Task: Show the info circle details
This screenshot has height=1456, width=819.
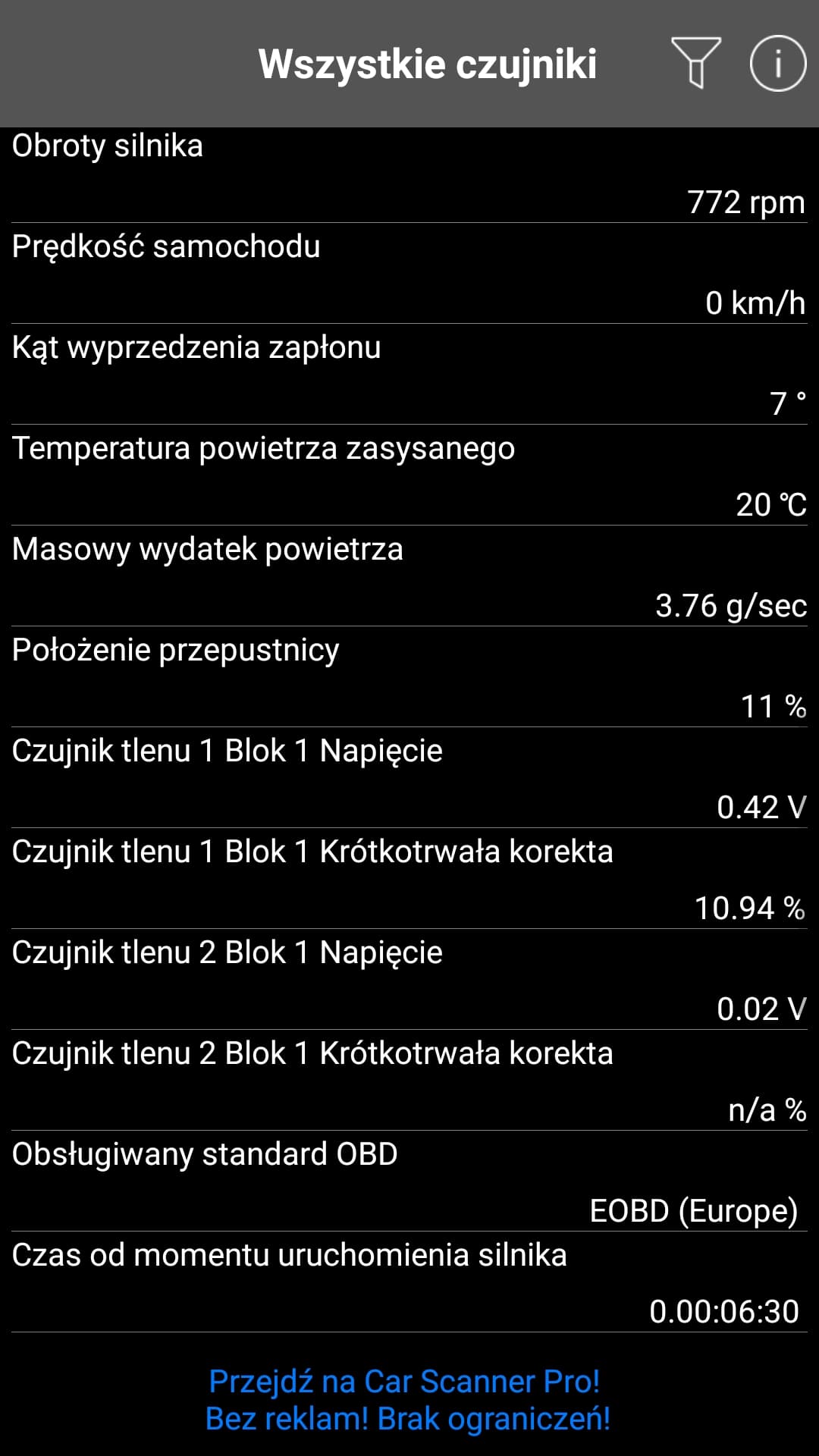Action: point(777,63)
